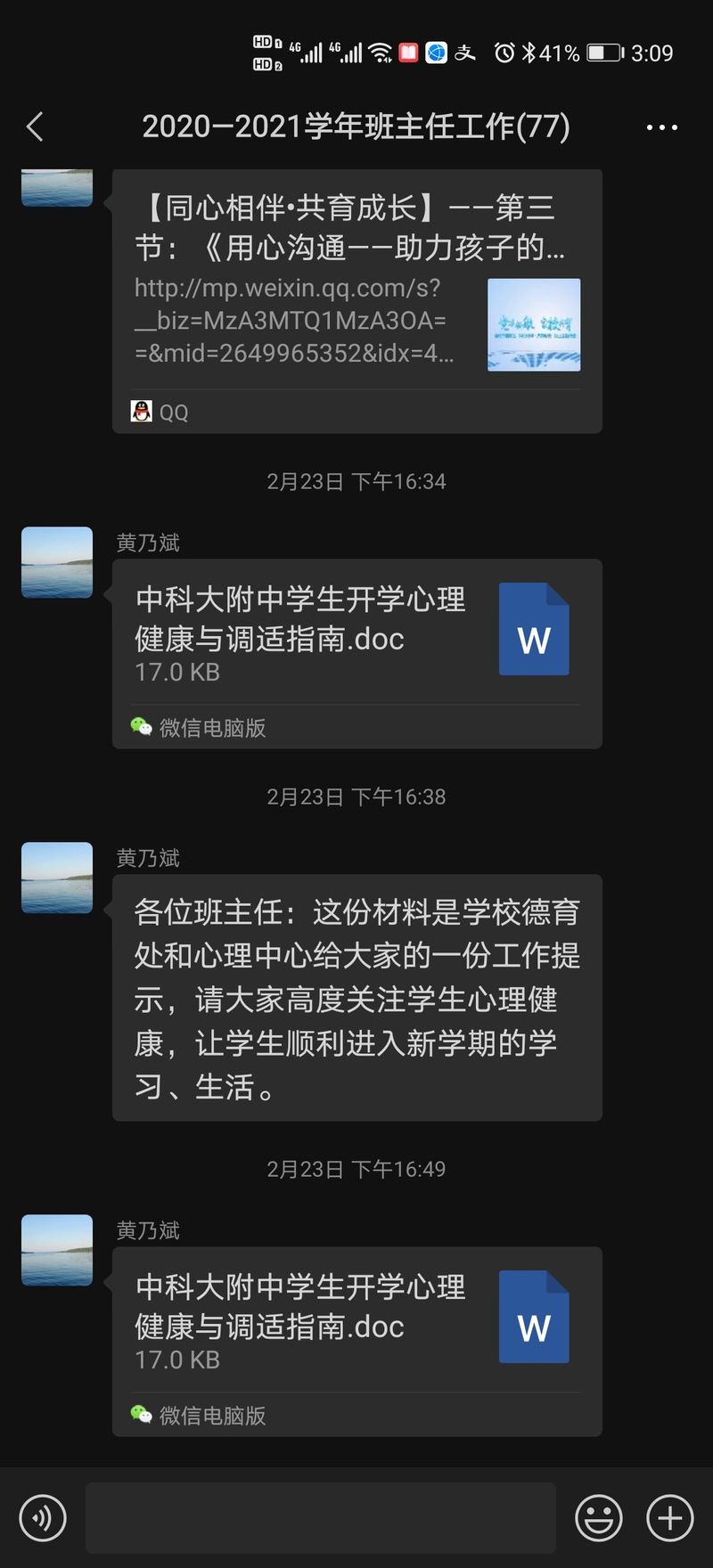
Task: Open the doc file sent at 16:34
Action: [x=356, y=633]
